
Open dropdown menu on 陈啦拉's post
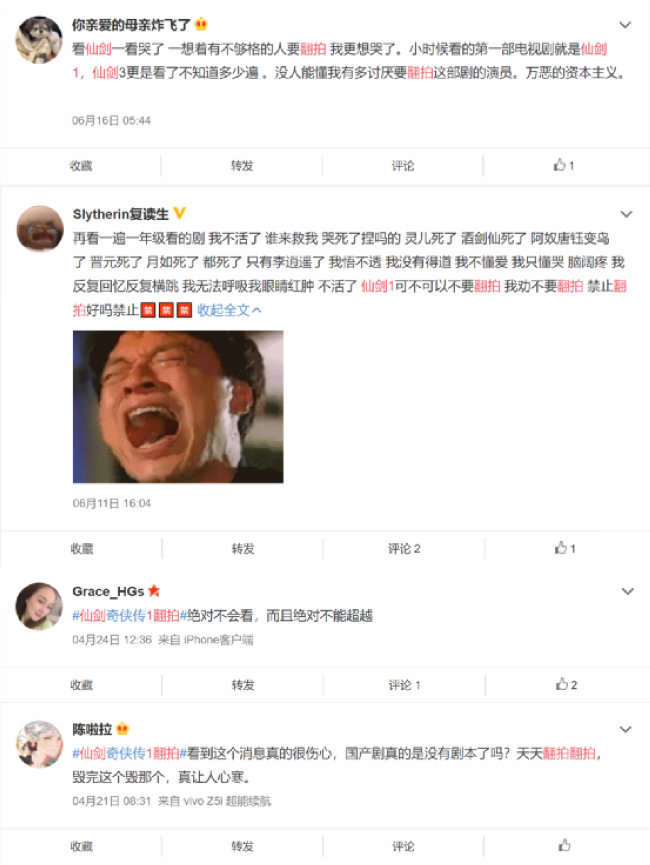tap(626, 730)
